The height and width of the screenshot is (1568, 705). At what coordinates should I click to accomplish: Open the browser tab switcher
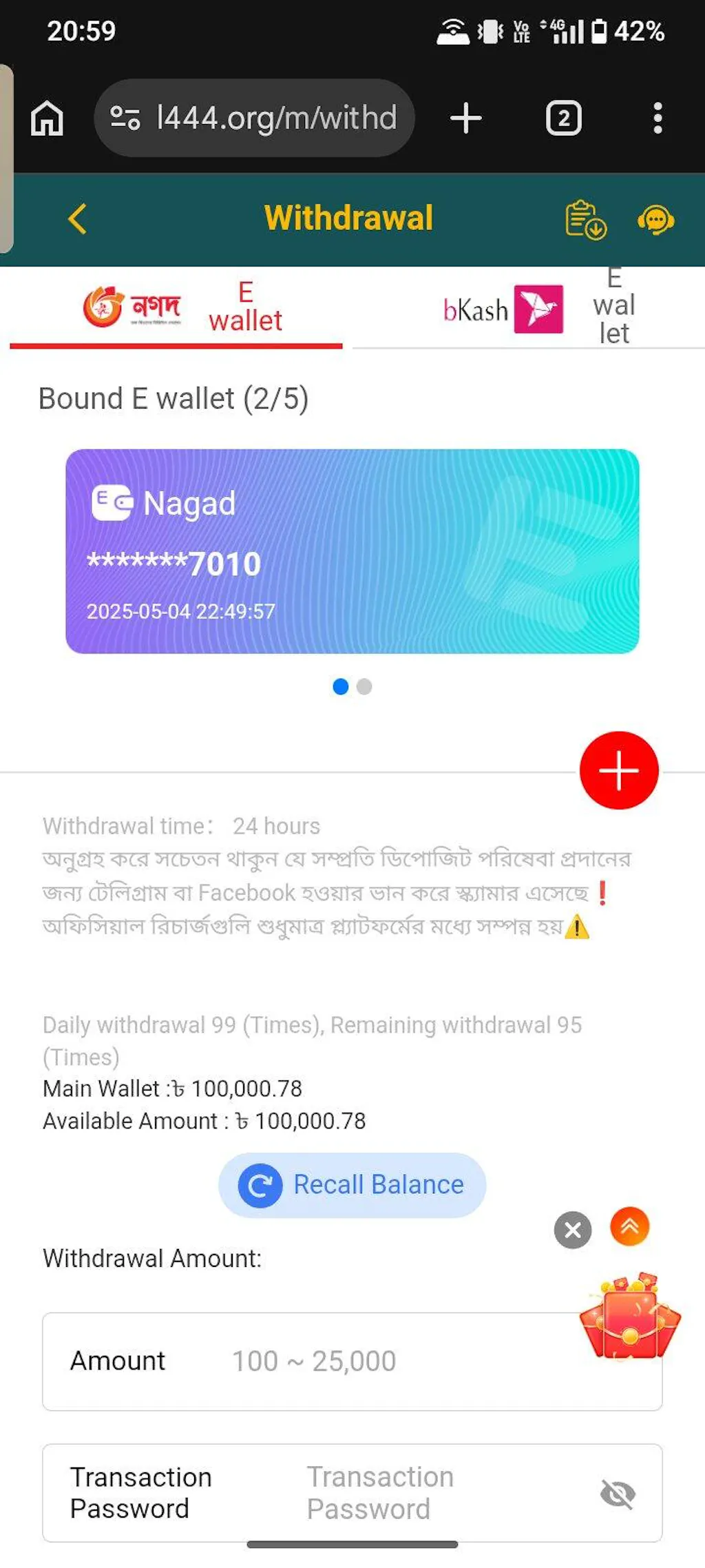[563, 118]
